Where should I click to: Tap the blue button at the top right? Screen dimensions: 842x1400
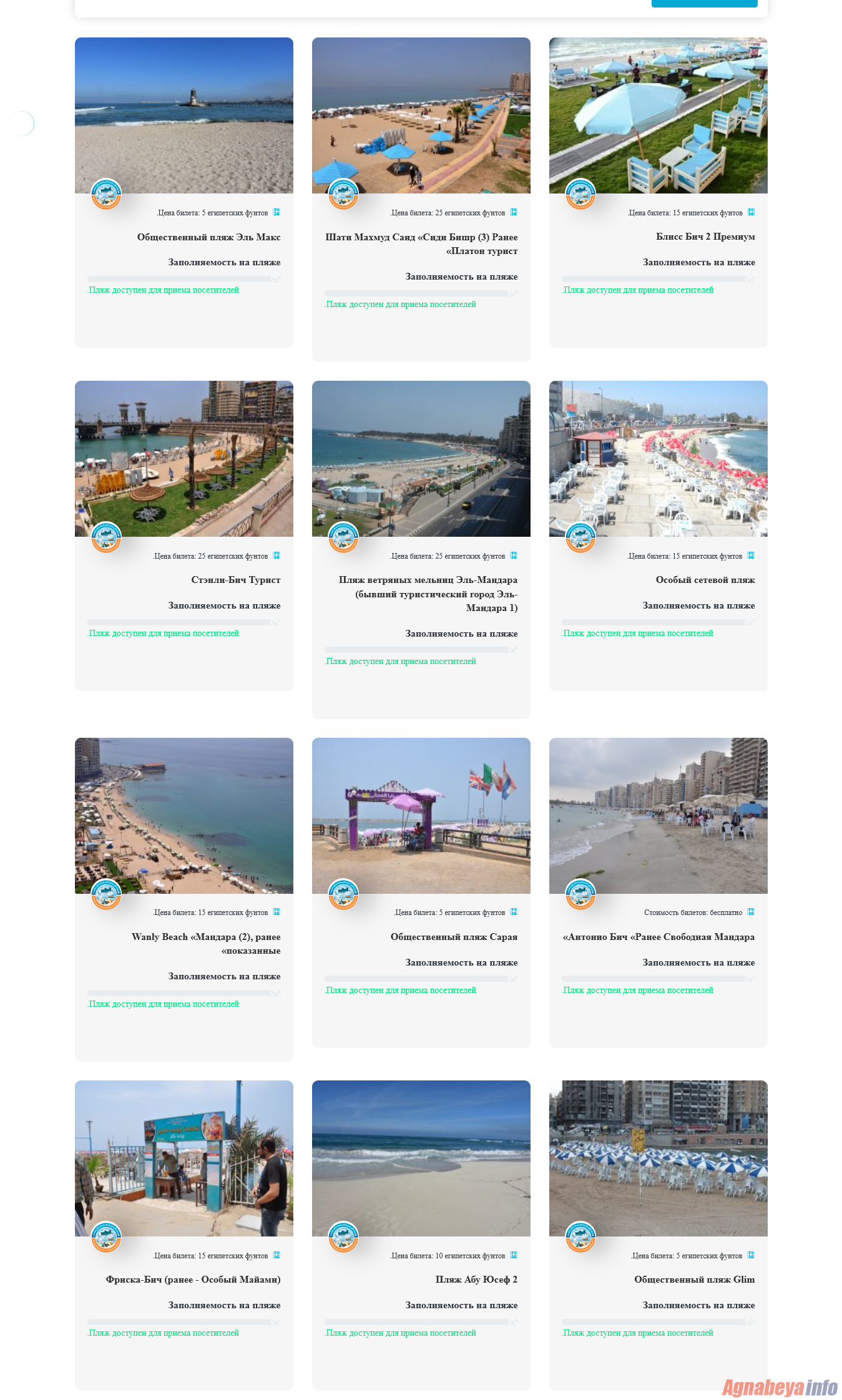pos(705,3)
